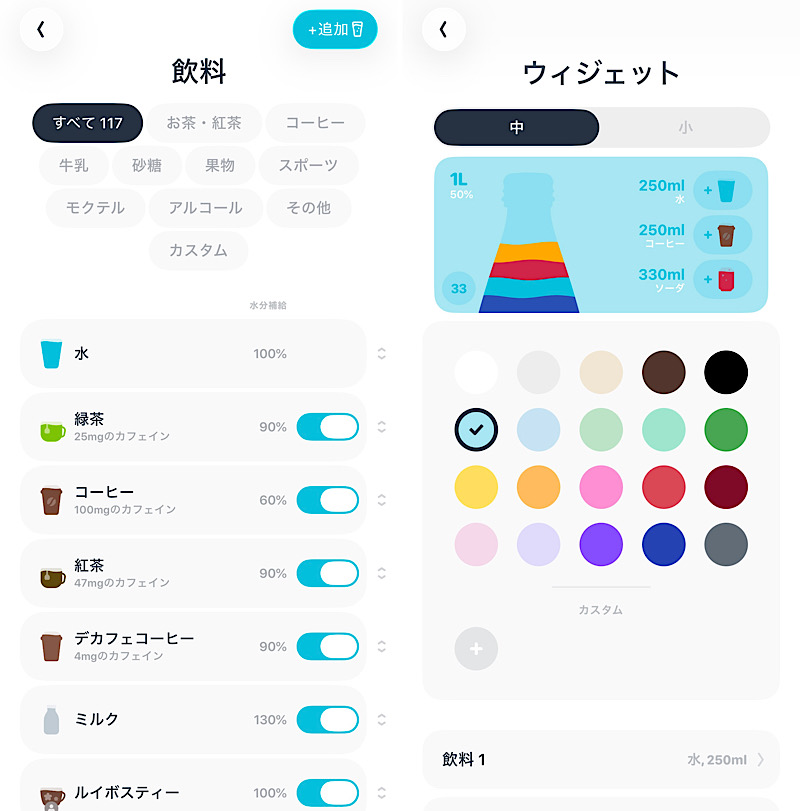Screen dimensions: 800x811
Task: Add 330ml ソーダ from the widget
Action: click(722, 279)
